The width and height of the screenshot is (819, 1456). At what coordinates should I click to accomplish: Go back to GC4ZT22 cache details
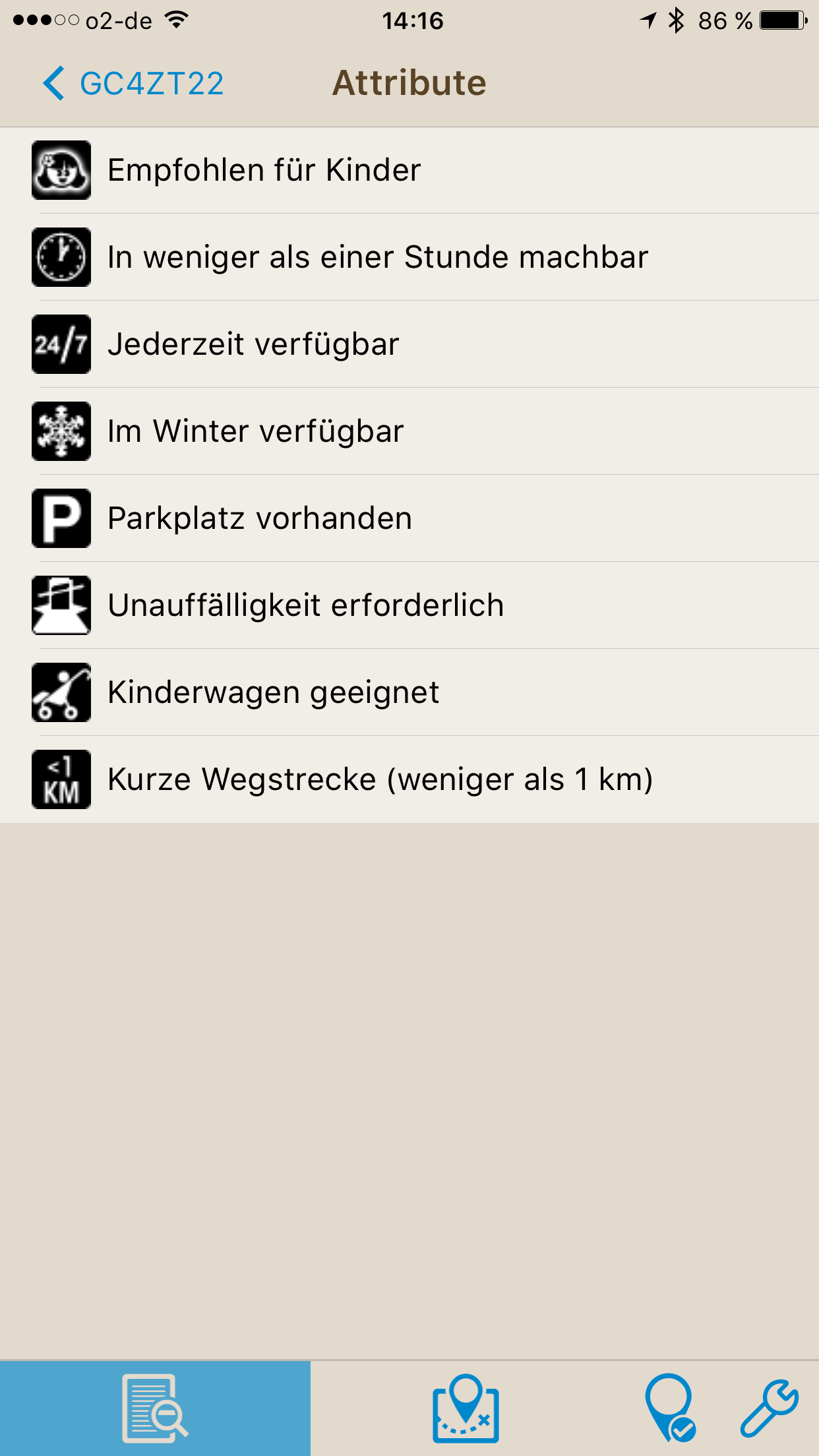click(x=133, y=84)
